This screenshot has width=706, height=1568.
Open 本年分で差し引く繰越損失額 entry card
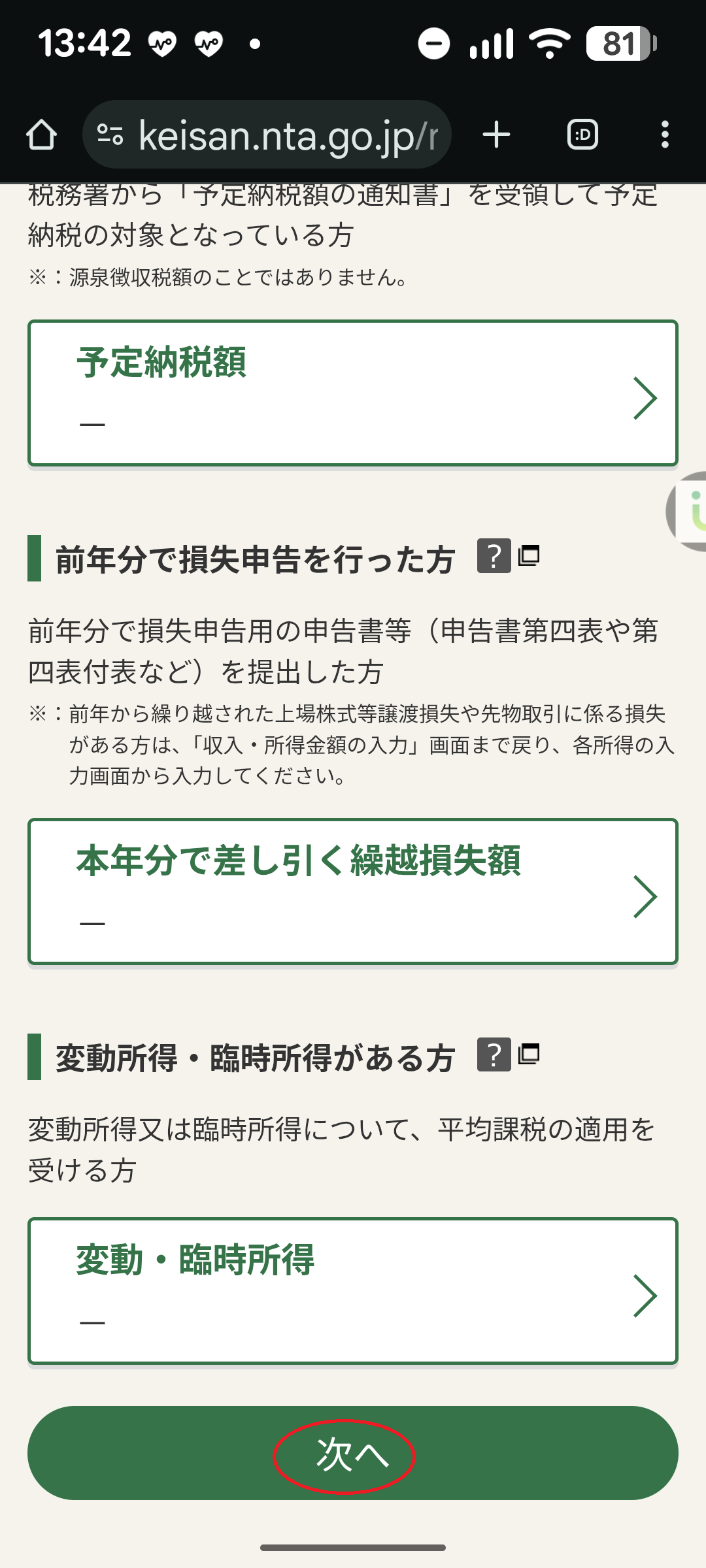pos(353,892)
